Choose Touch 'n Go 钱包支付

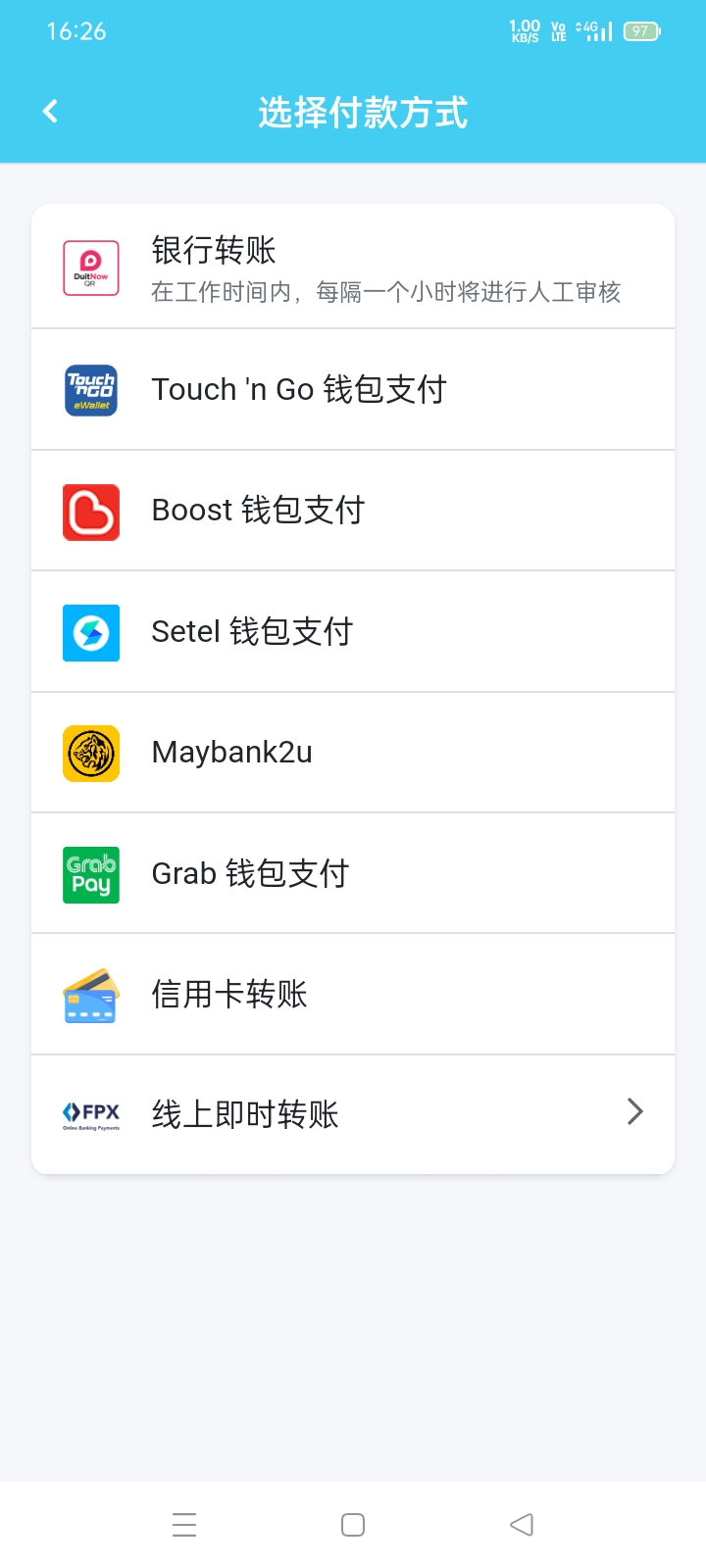coord(353,390)
